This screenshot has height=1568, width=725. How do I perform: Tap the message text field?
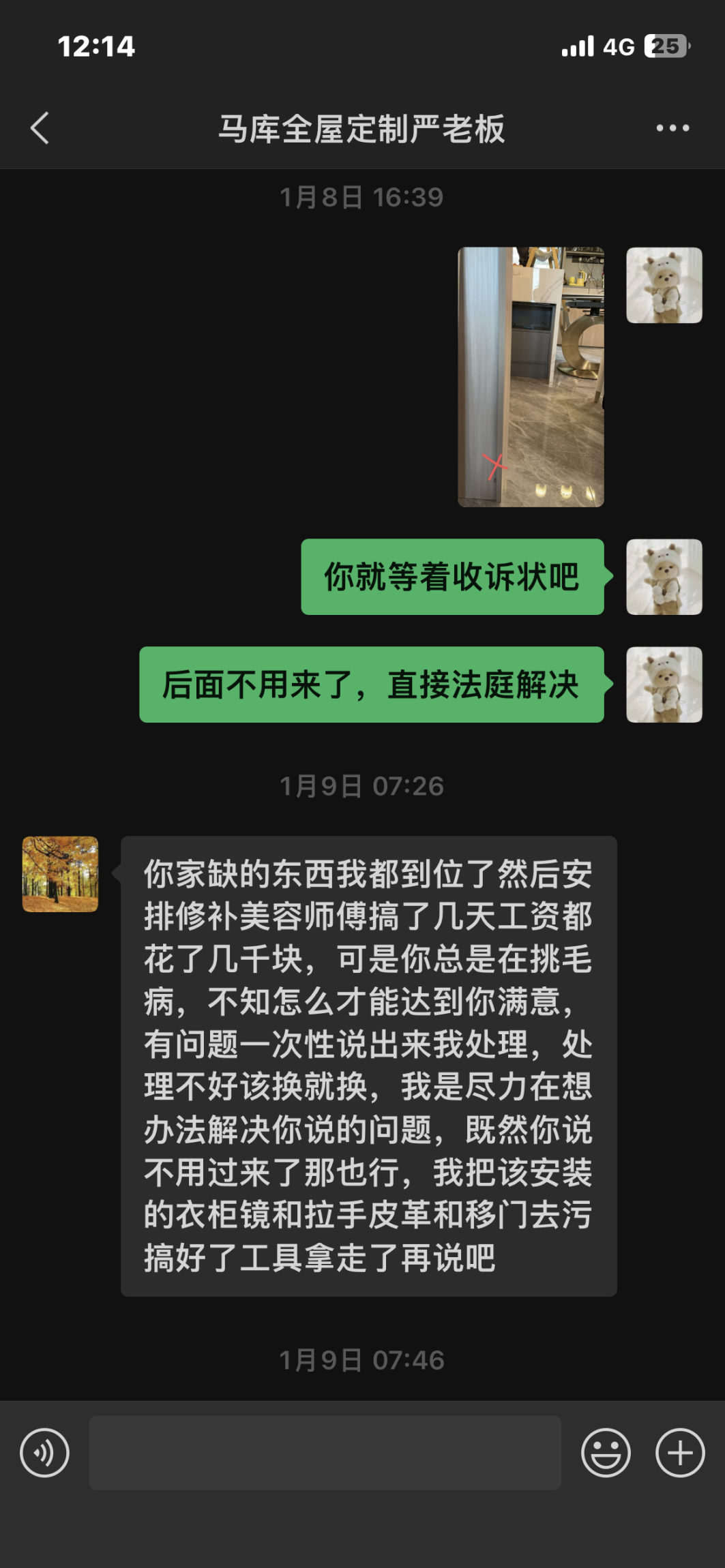(325, 1453)
